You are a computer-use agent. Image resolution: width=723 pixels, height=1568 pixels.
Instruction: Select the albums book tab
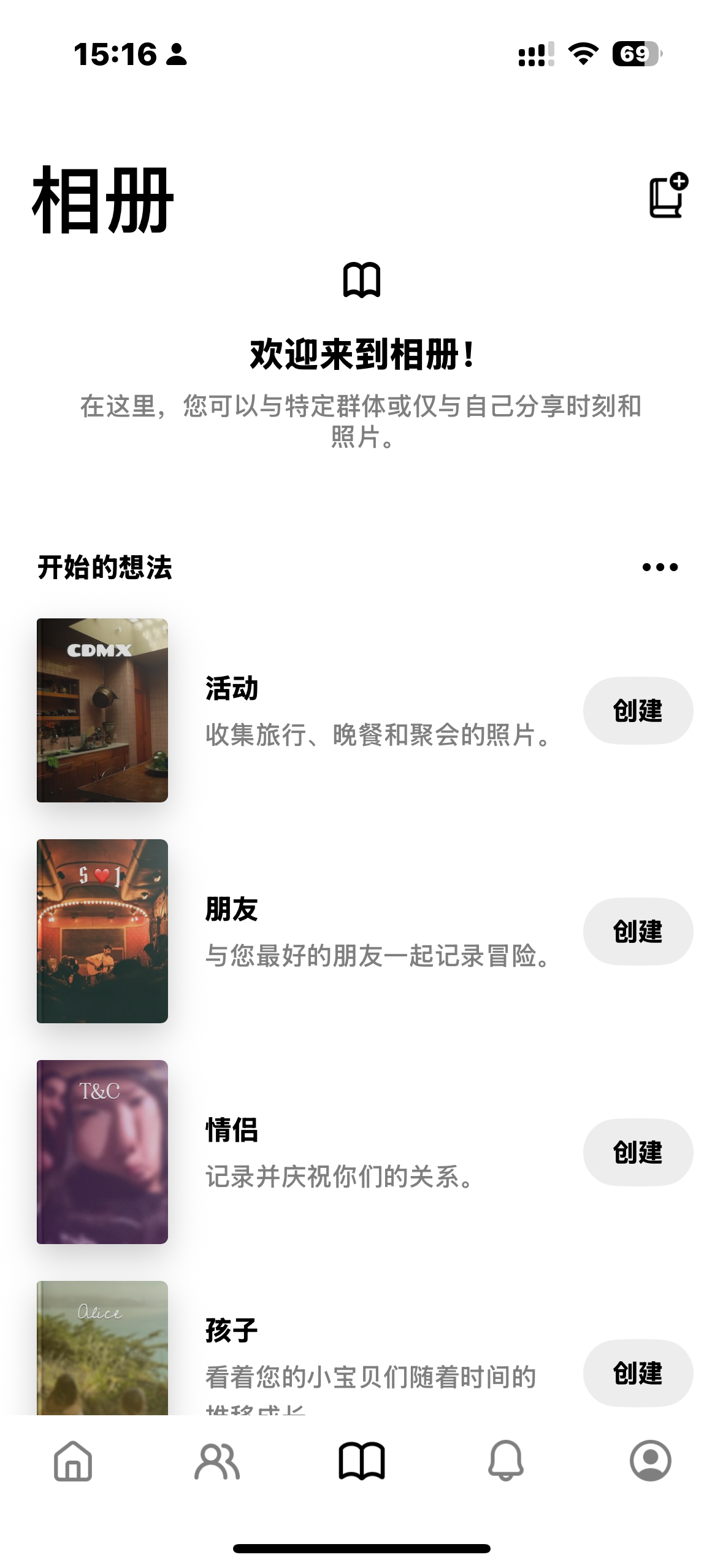click(362, 1461)
